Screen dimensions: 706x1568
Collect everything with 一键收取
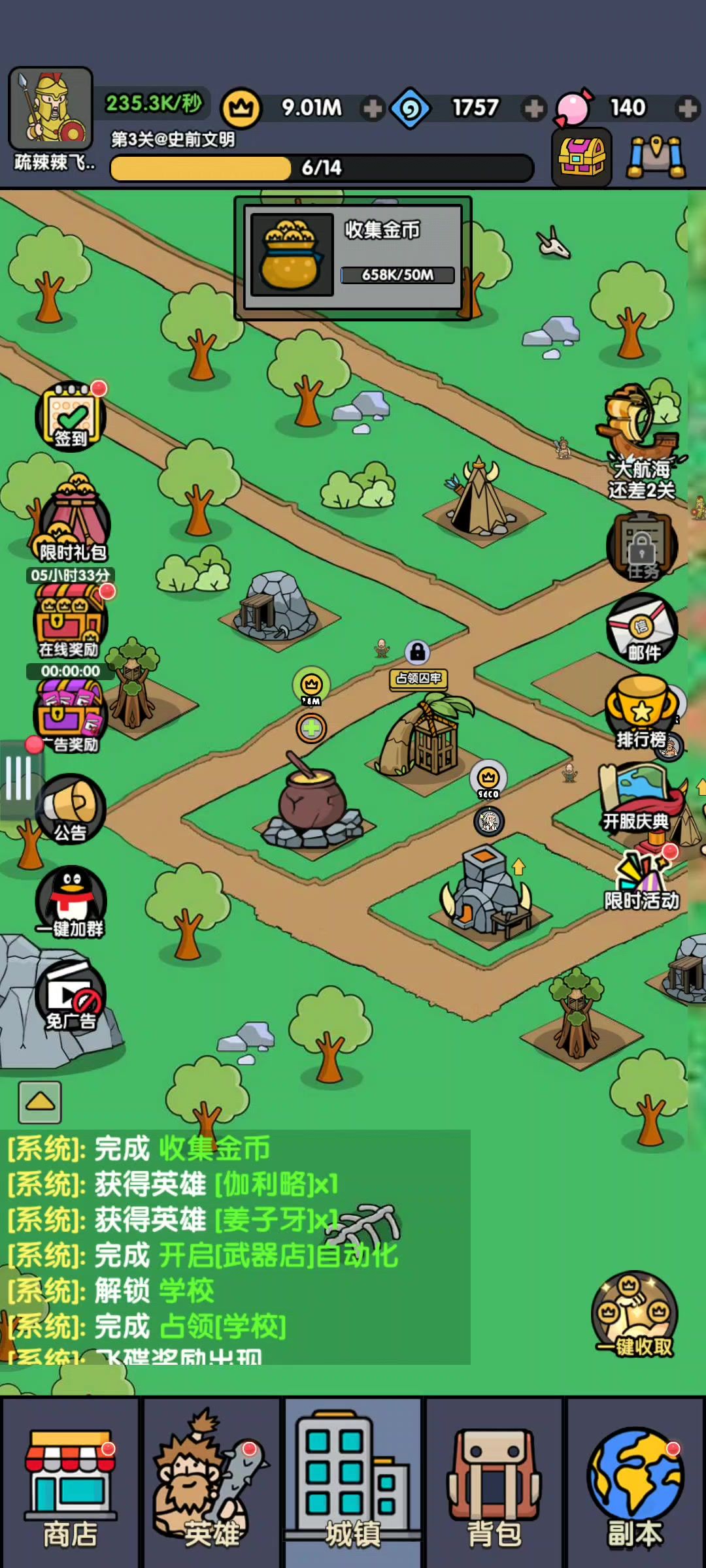[x=634, y=1315]
